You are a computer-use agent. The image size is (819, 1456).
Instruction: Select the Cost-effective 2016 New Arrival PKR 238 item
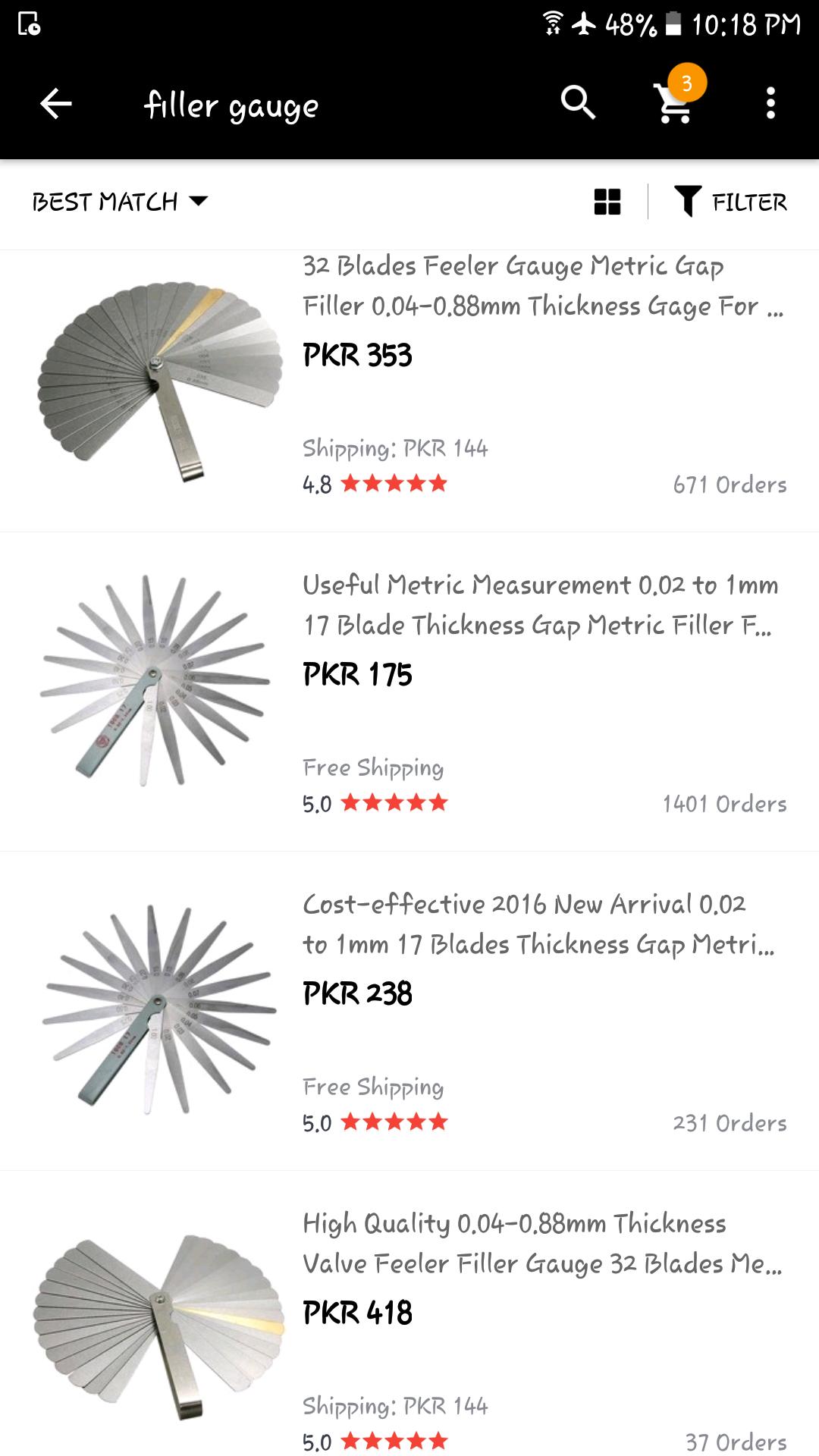coord(409,1011)
